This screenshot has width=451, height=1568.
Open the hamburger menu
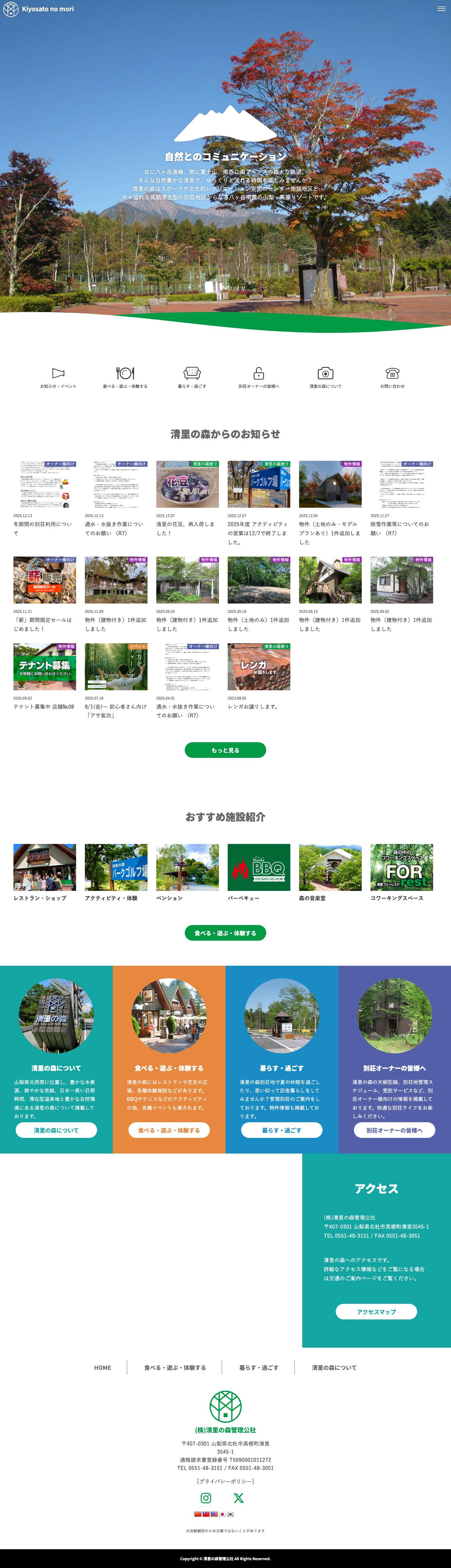441,8
